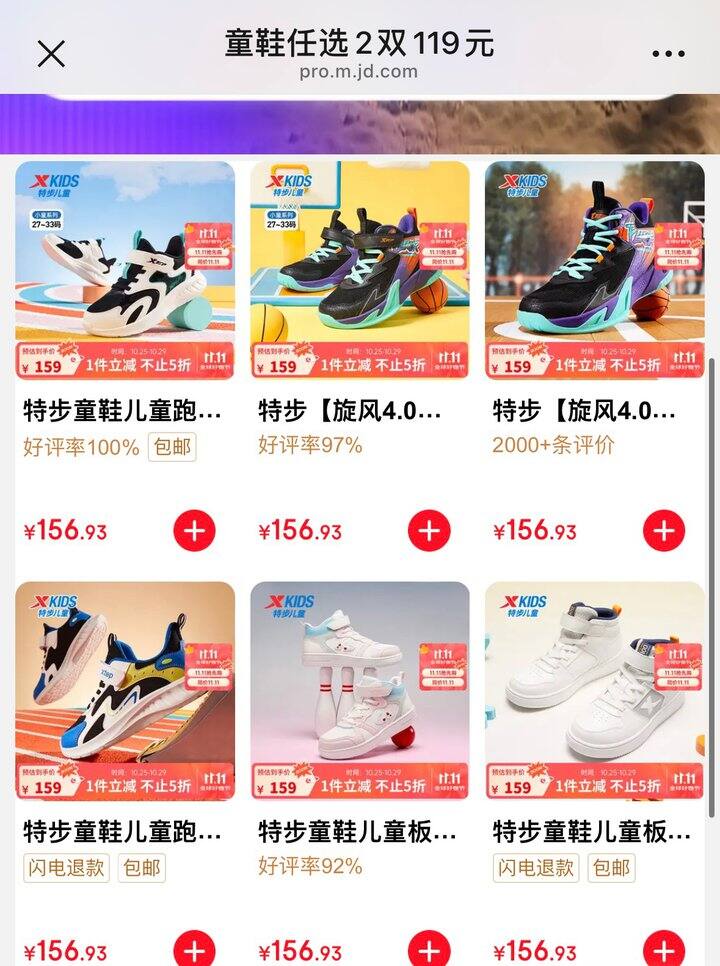Viewport: 720px width, 966px height.
Task: Add the 2000+条评价 旋风4.0 shoe to cart
Action: 664,530
